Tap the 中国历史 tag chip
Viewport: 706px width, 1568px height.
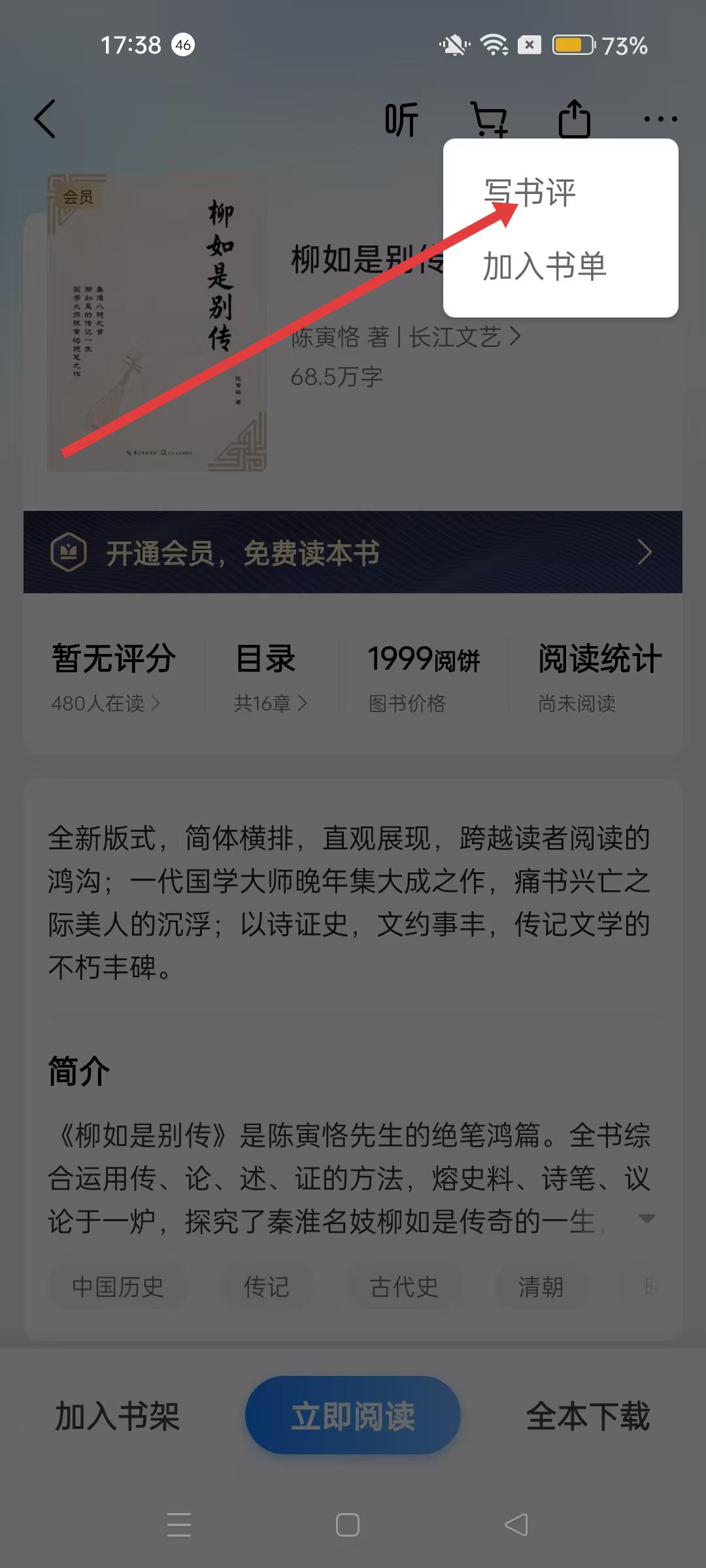(x=118, y=1287)
